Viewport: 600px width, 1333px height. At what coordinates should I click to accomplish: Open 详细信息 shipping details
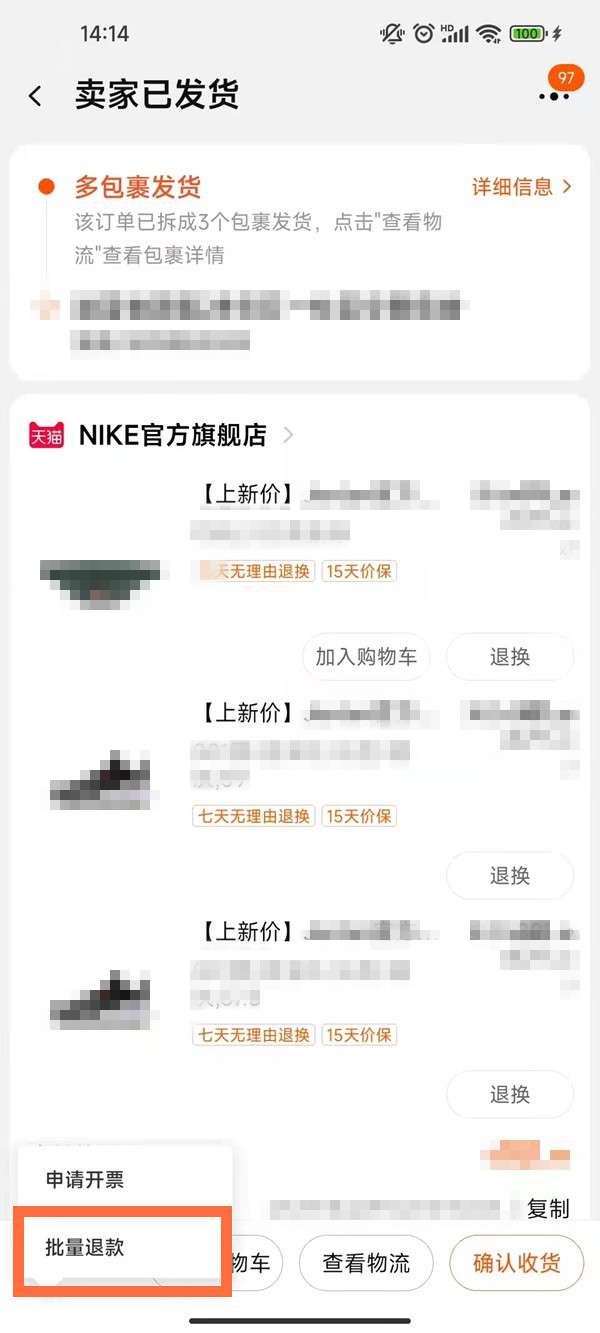pyautogui.click(x=521, y=187)
